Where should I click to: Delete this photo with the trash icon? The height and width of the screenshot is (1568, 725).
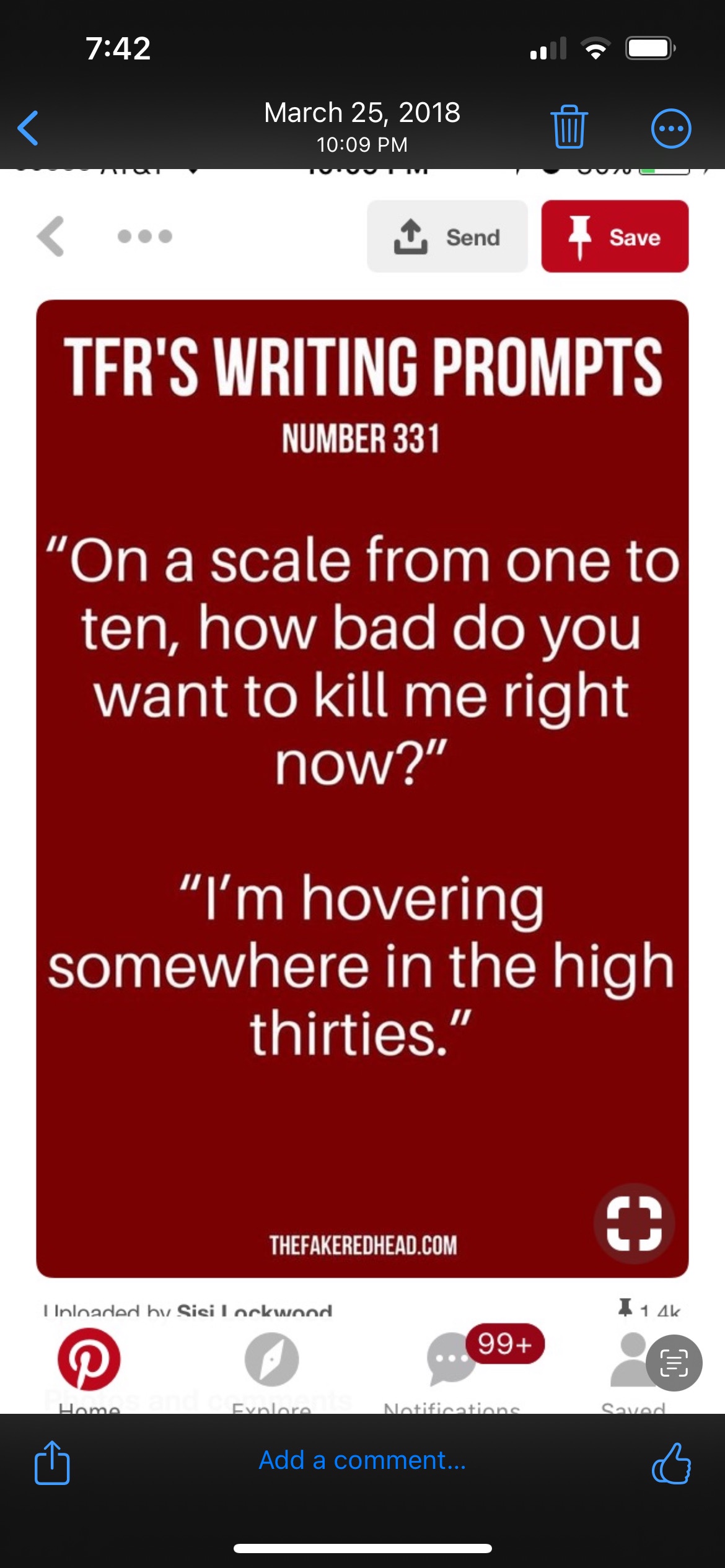pos(569,127)
